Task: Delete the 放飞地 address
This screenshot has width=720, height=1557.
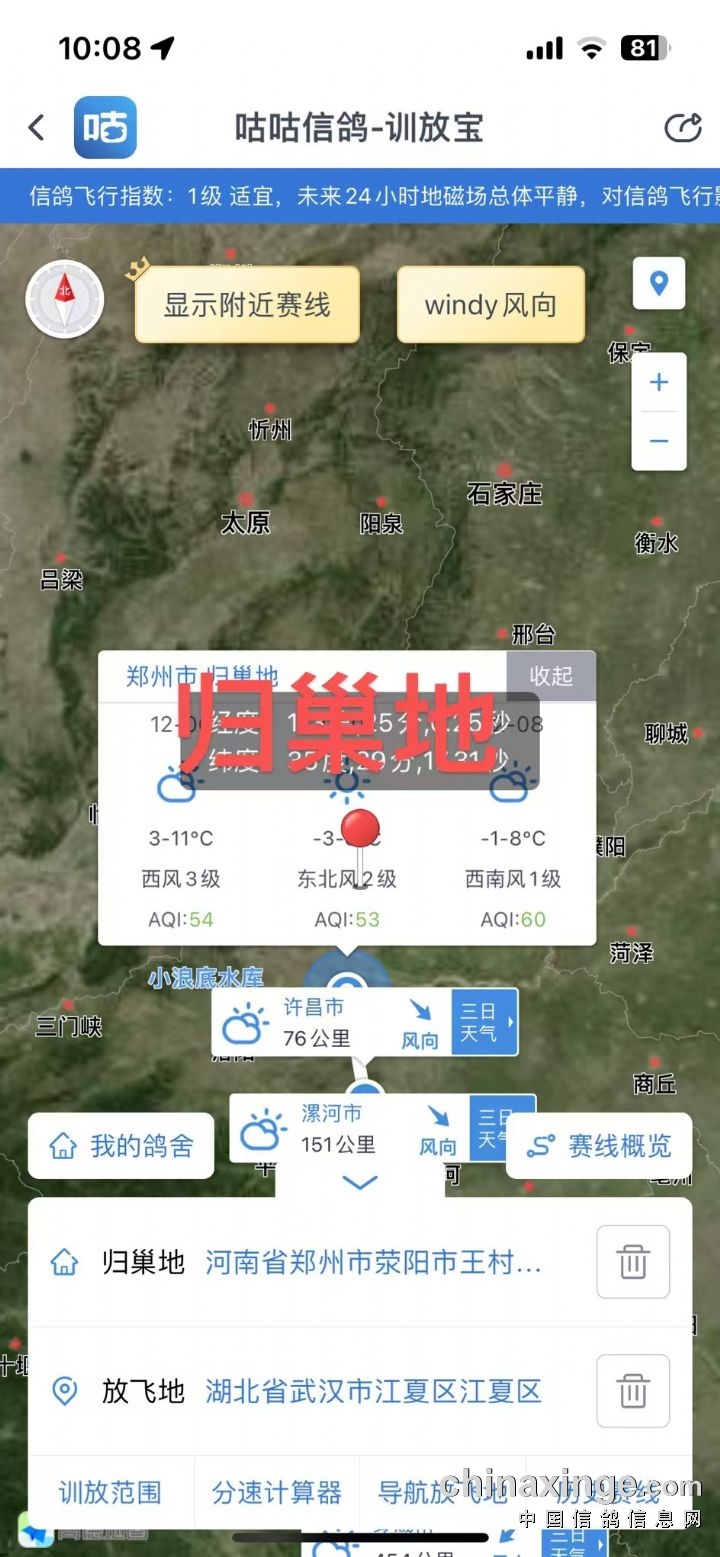Action: [x=633, y=1391]
